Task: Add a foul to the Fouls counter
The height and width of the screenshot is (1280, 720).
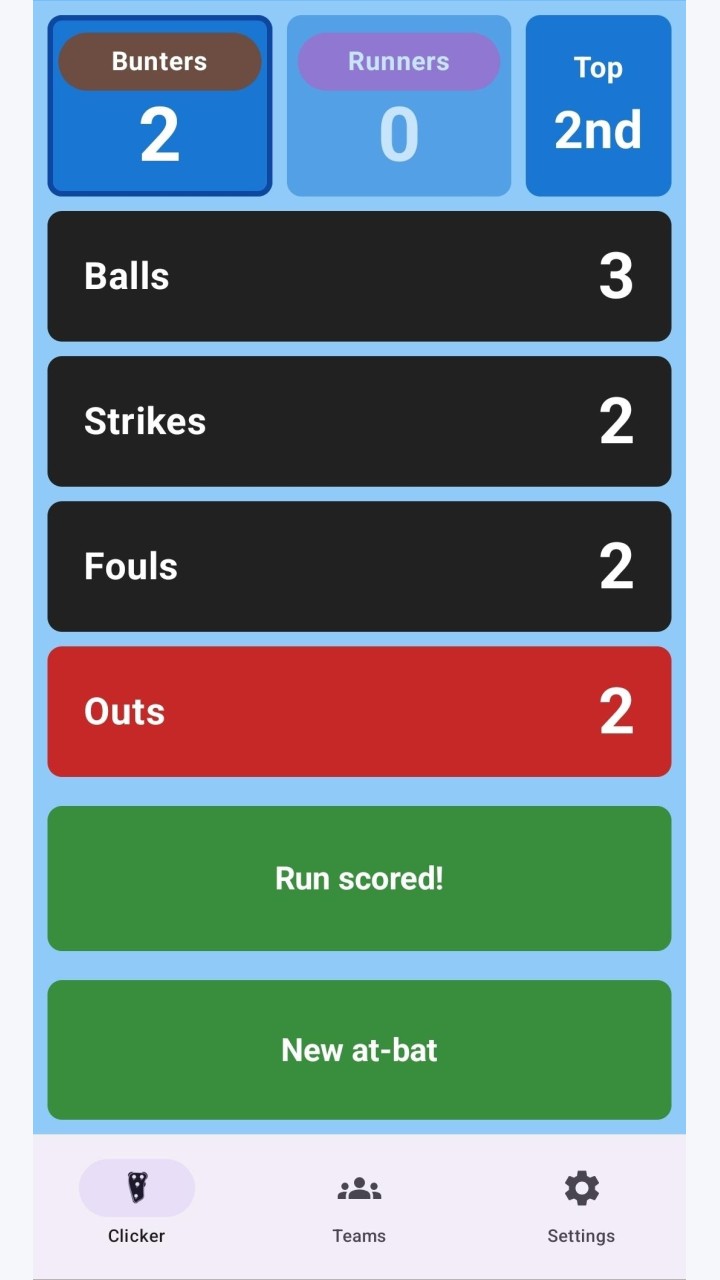Action: (x=359, y=566)
